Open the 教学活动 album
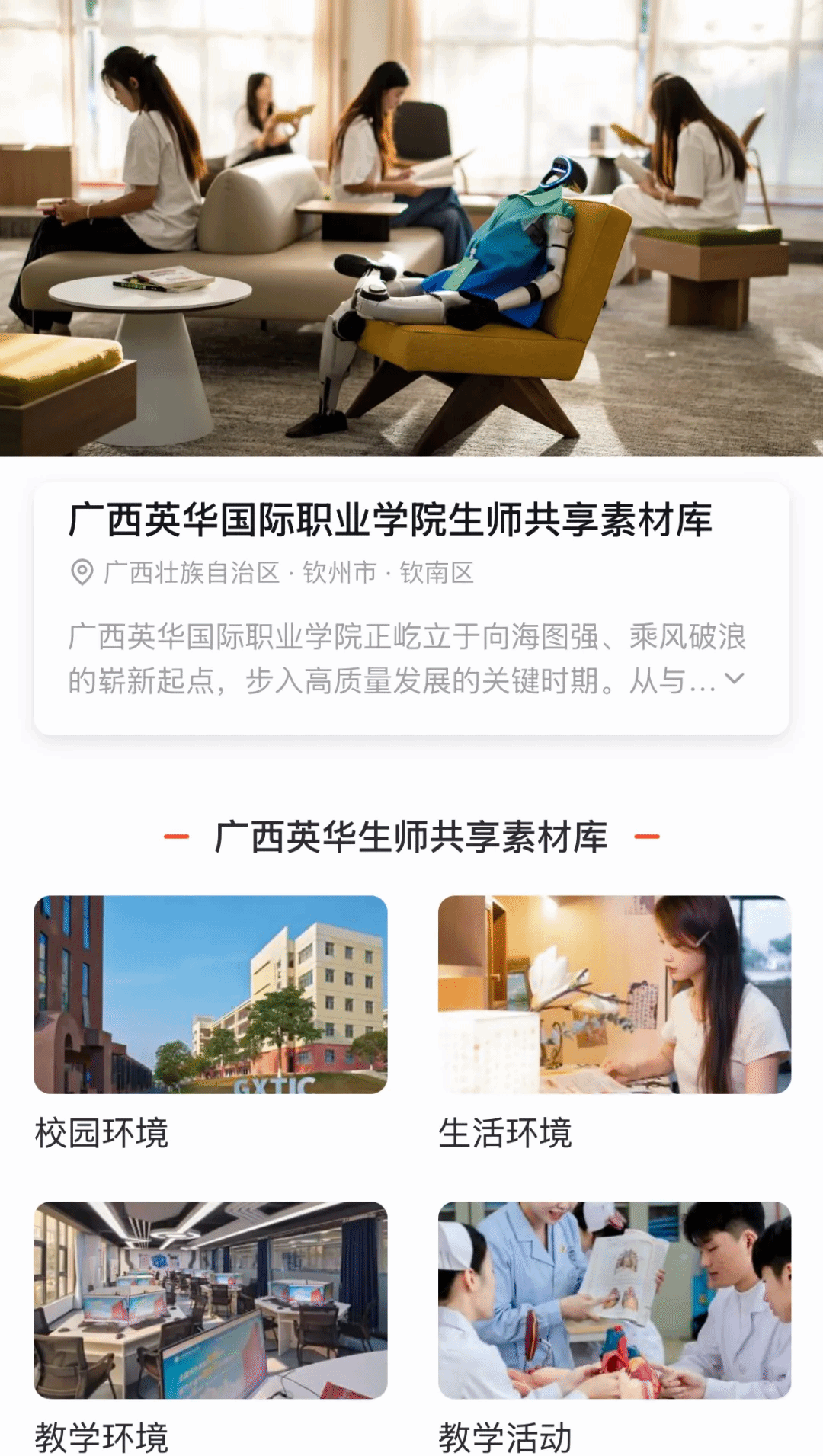The image size is (823, 1456). 614,1300
